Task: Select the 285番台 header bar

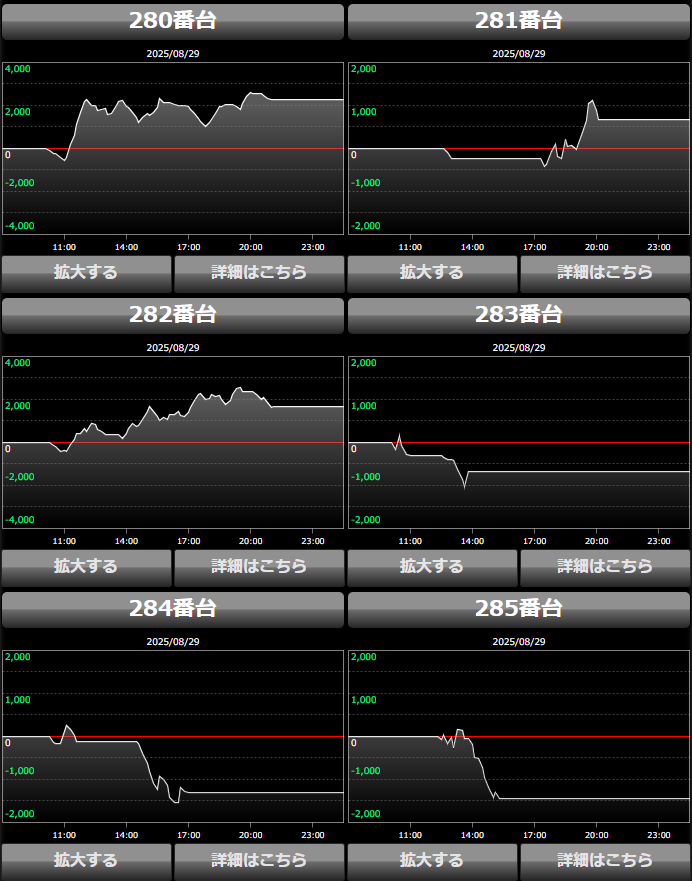Action: pos(519,609)
